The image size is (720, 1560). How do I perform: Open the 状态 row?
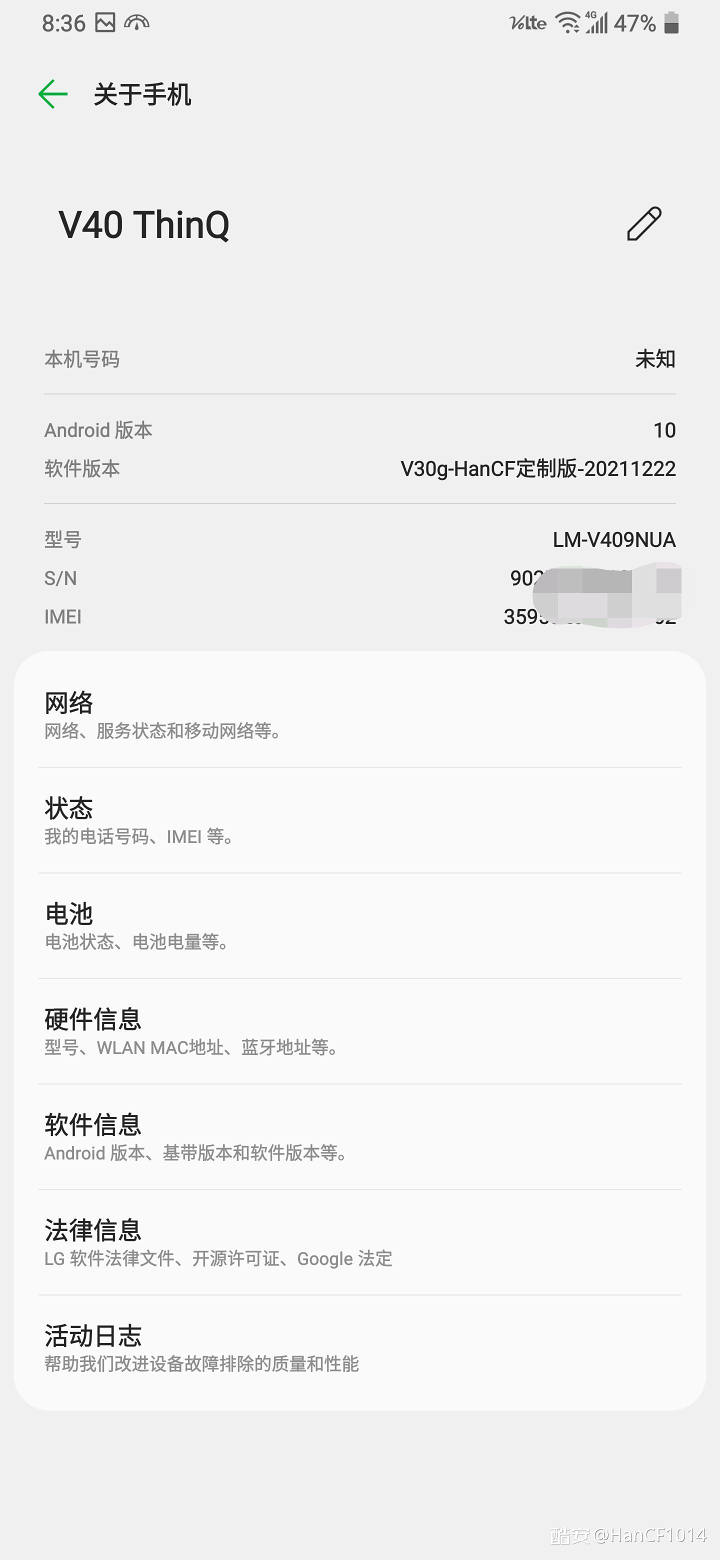pos(360,821)
